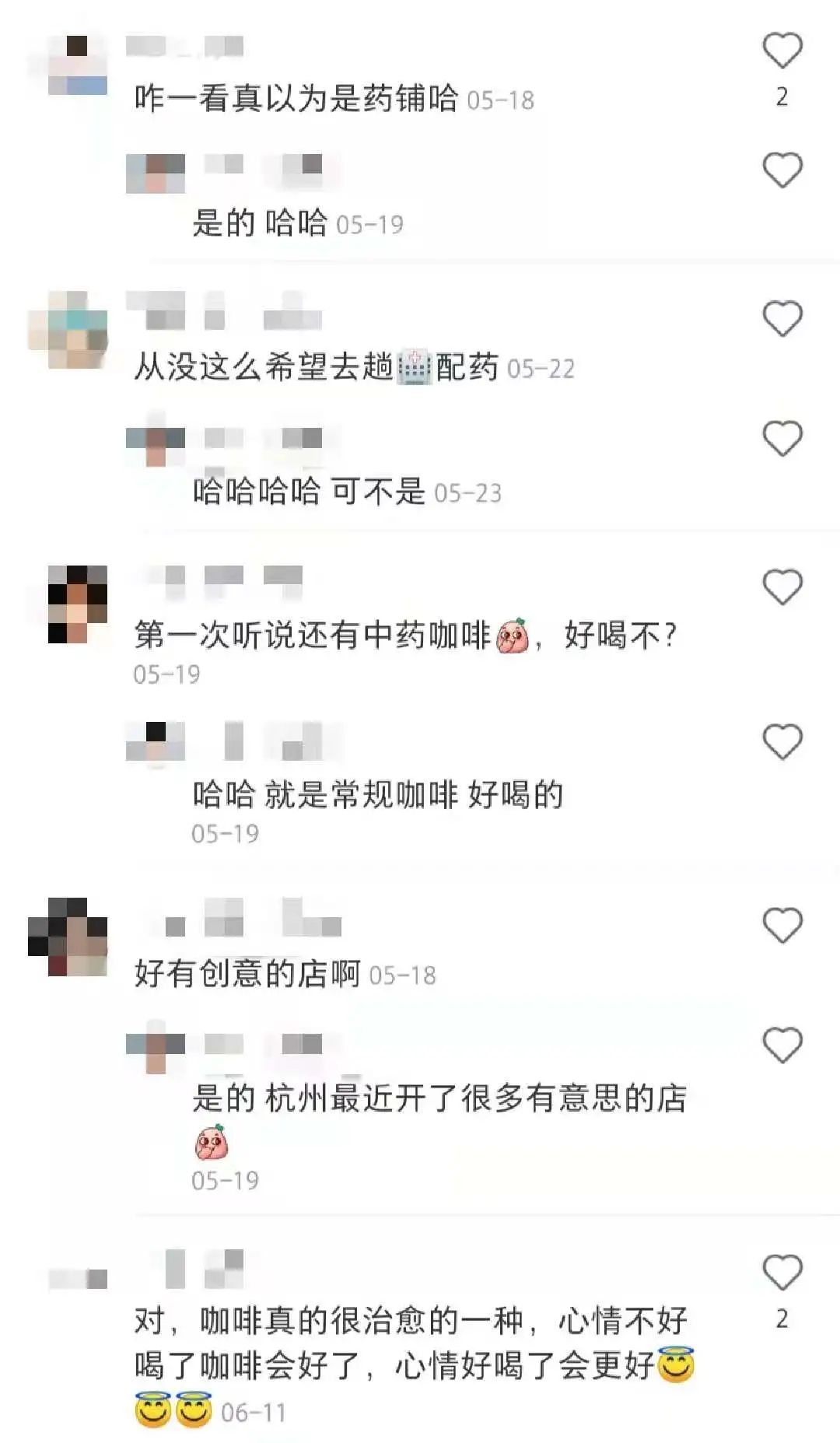Open avatar of "第一次听说还有中药咖啡" commenter

(77, 604)
